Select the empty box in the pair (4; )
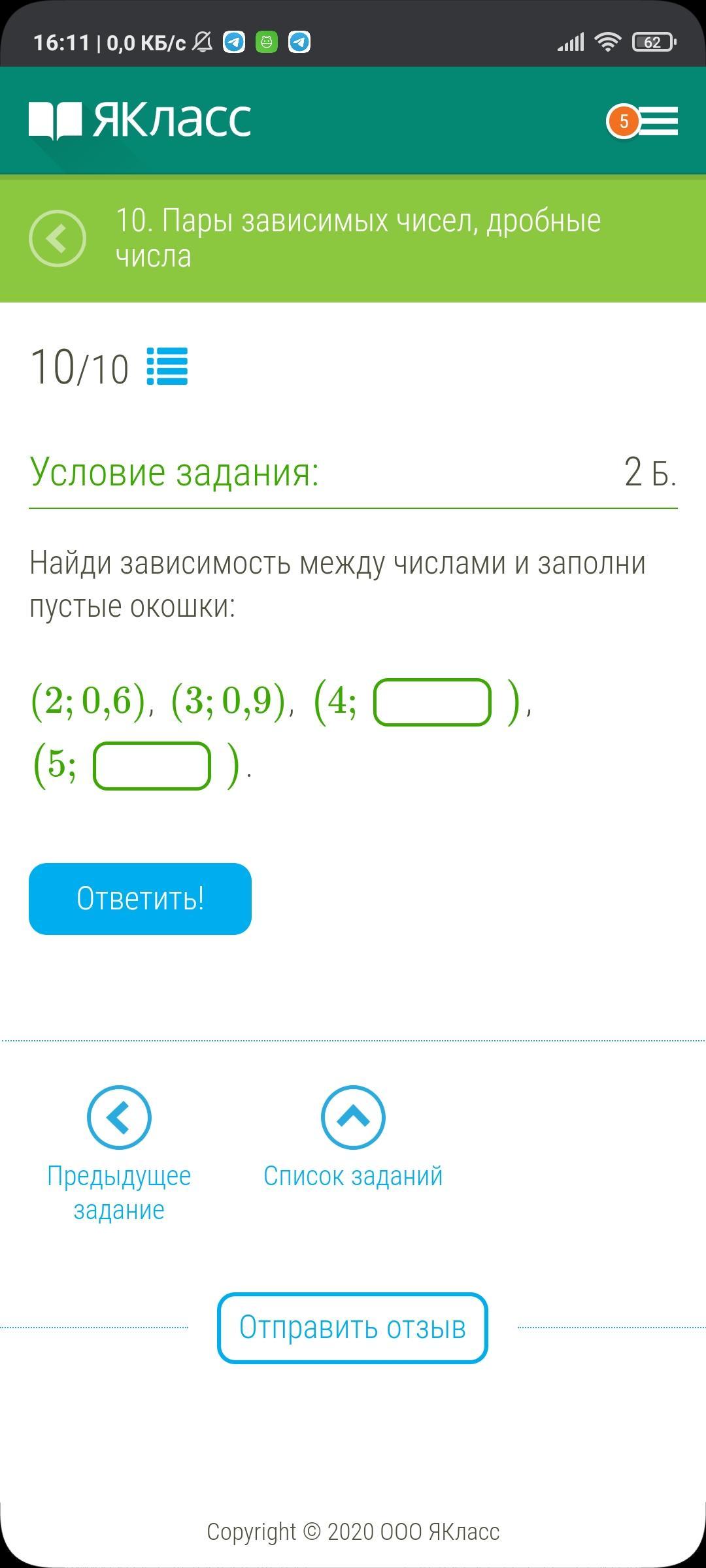Screen dimensions: 706x1568 (x=432, y=702)
